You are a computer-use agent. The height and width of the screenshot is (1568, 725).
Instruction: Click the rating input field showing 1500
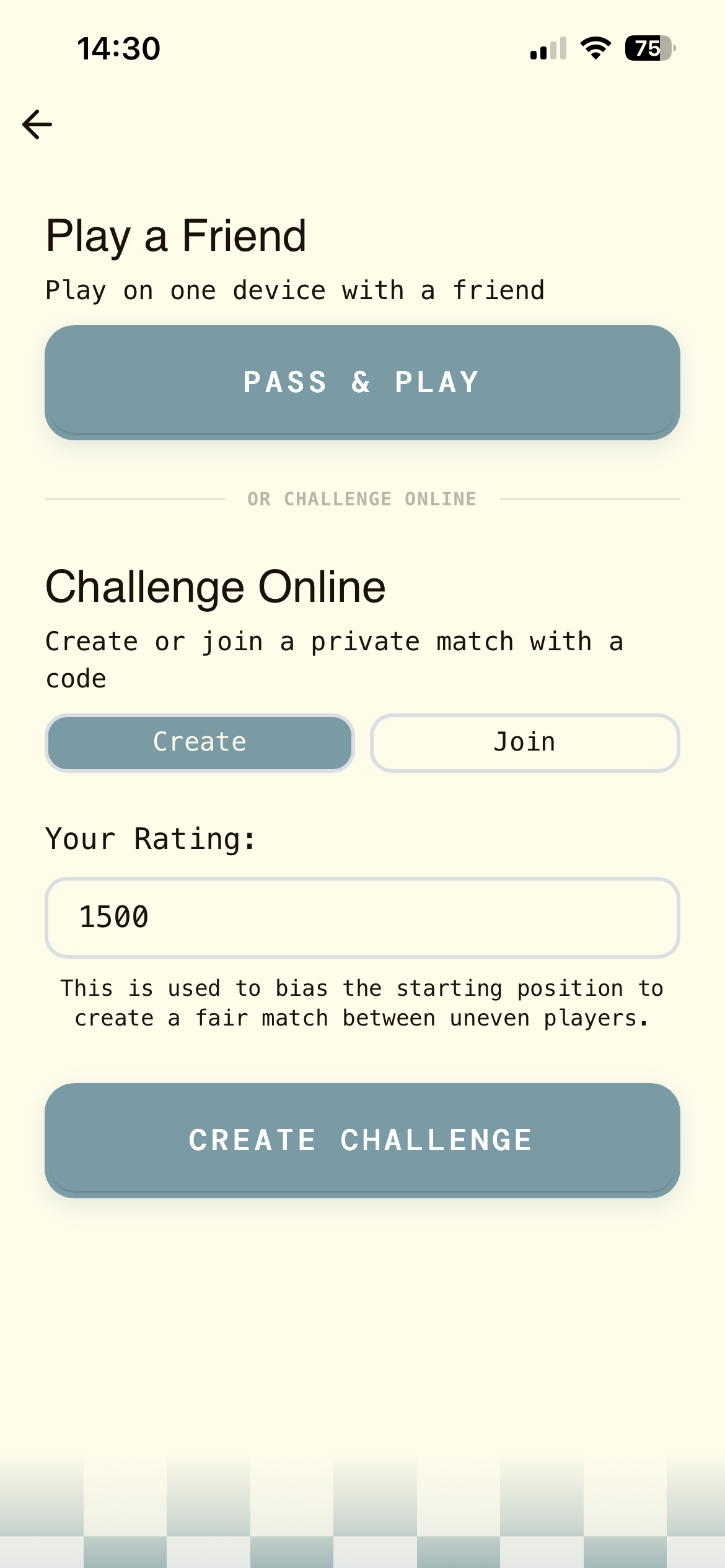362,918
